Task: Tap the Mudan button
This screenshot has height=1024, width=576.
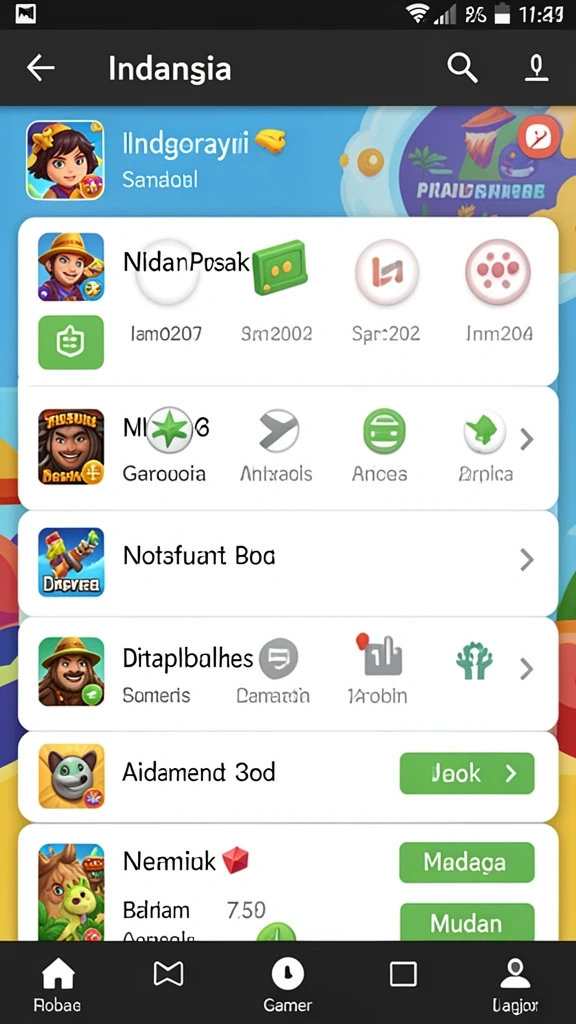Action: (x=467, y=923)
